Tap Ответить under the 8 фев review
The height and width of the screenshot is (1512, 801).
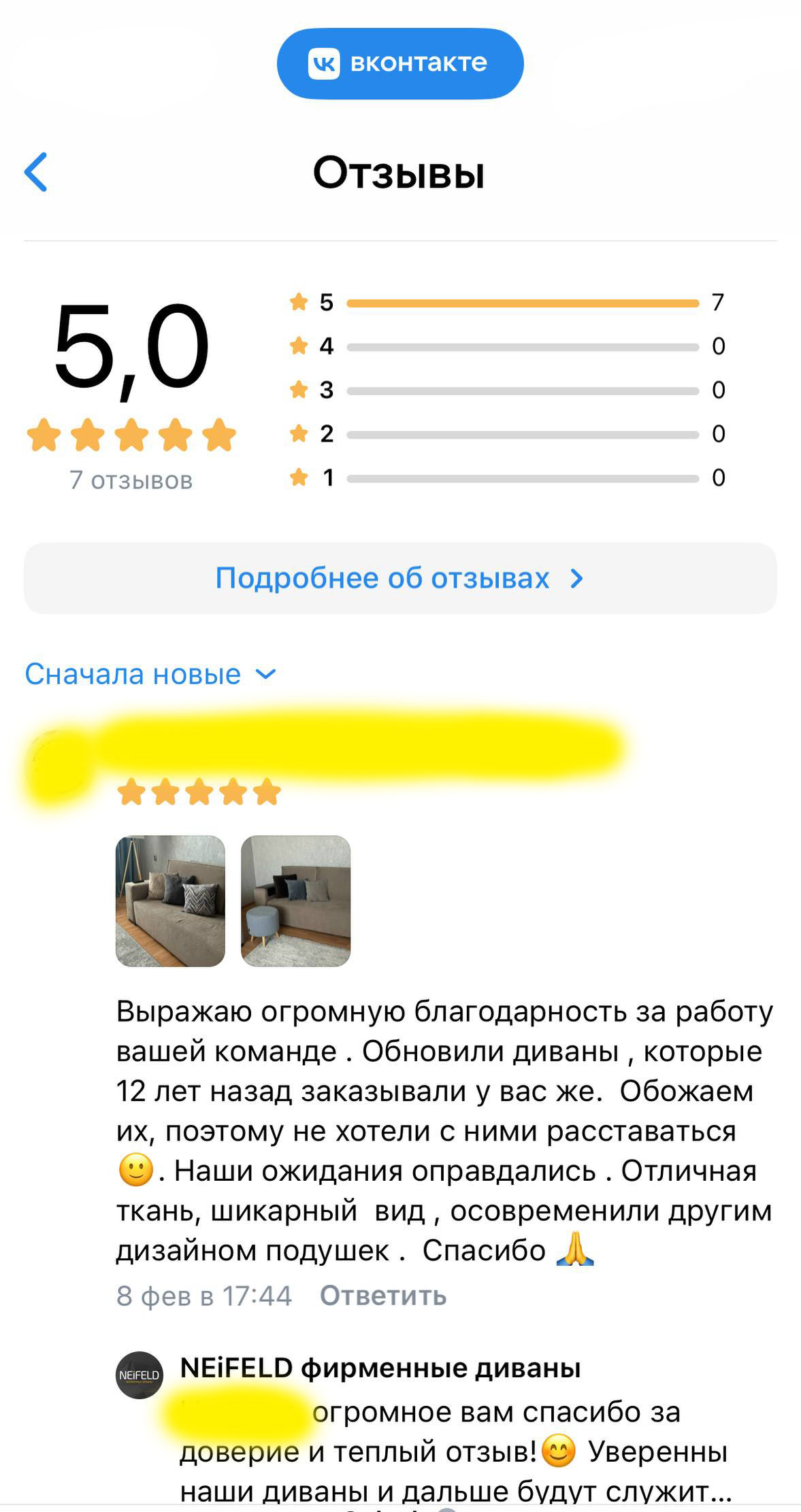(382, 1296)
